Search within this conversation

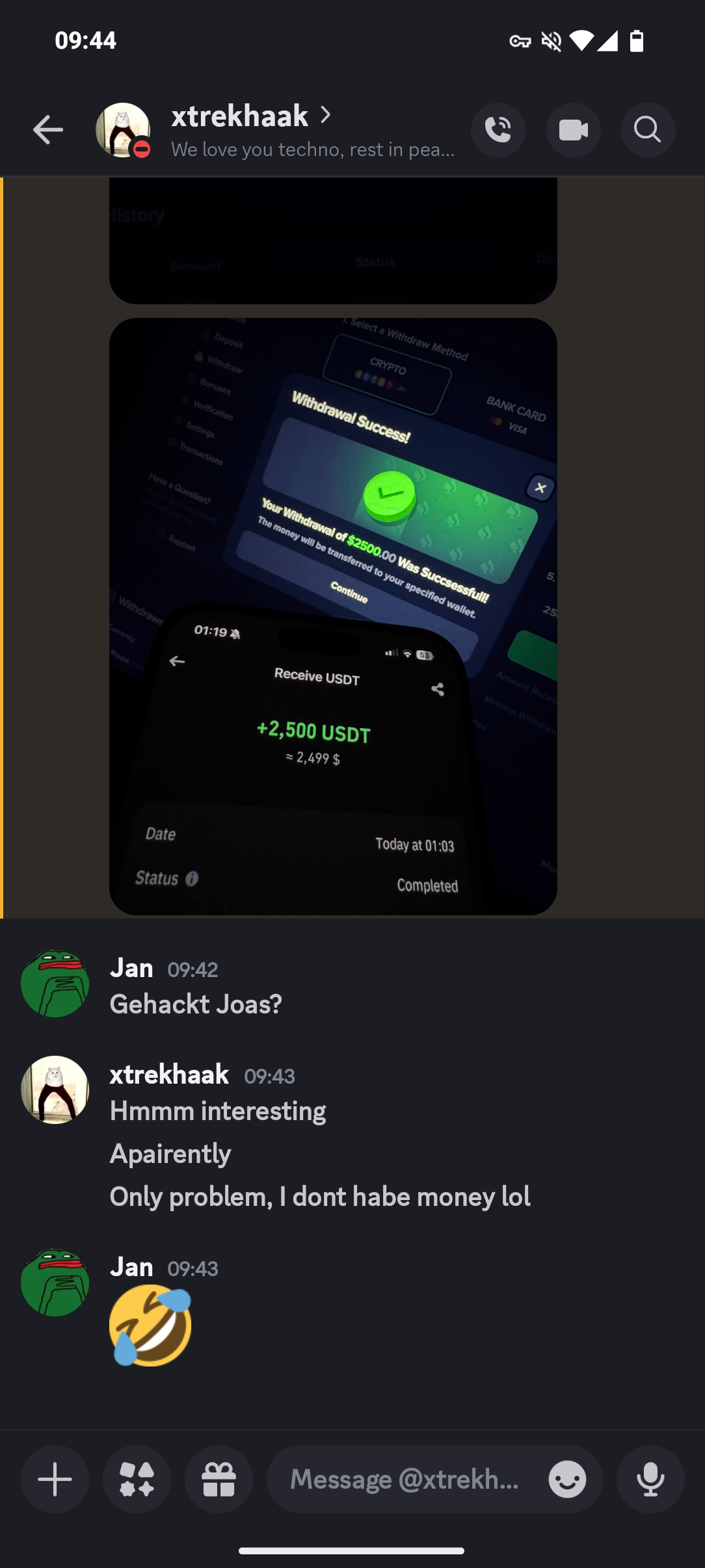[648, 130]
